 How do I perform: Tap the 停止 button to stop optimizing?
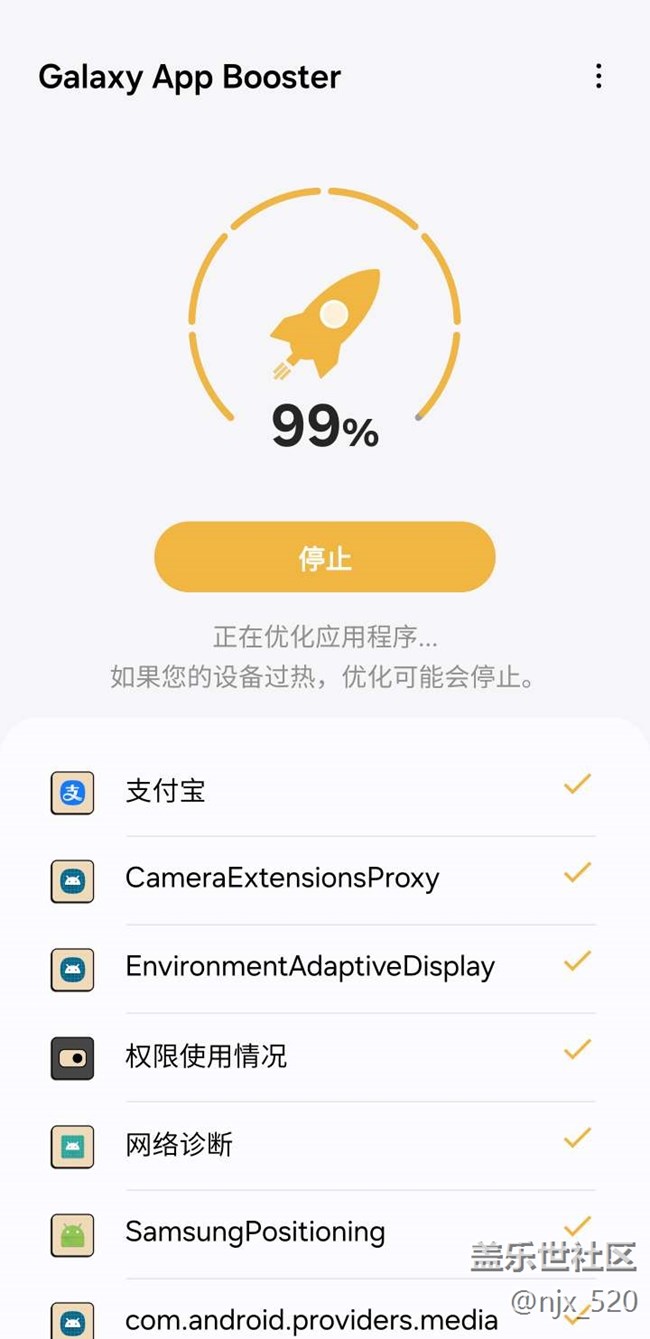325,557
